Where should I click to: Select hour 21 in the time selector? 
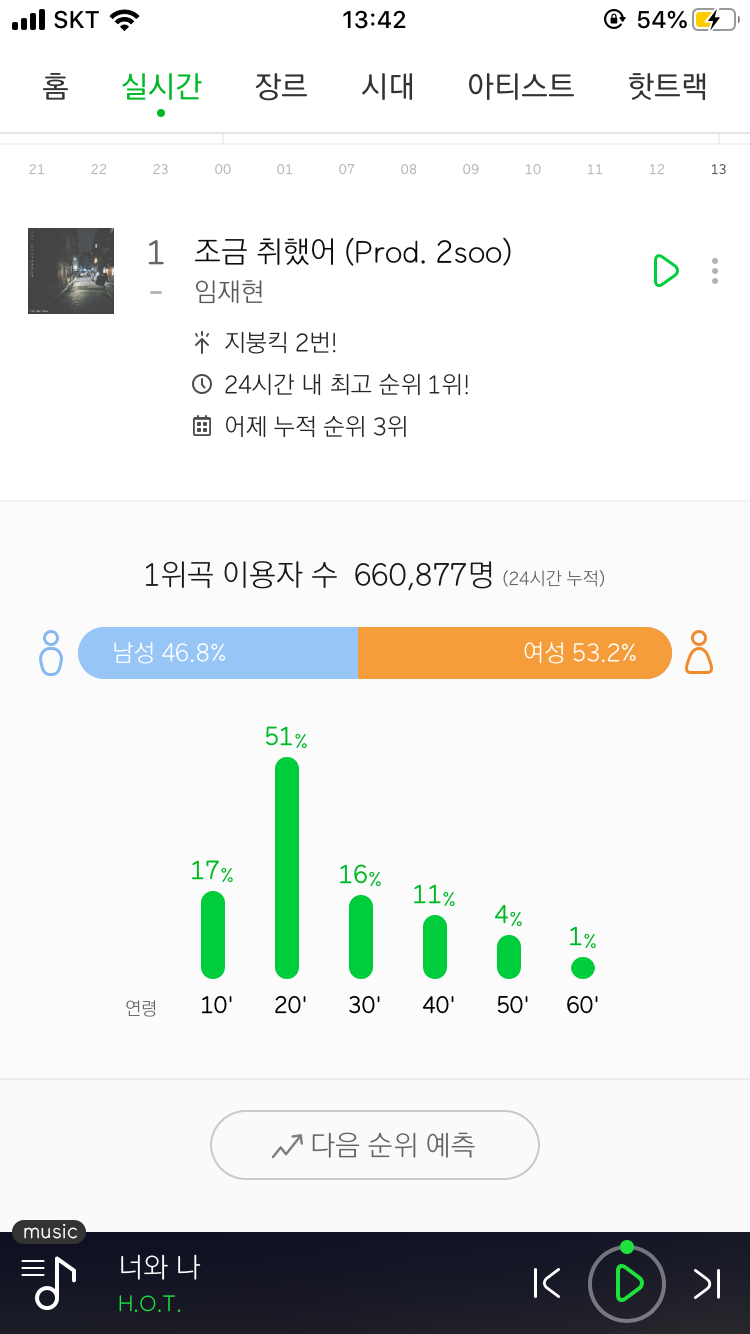36,170
